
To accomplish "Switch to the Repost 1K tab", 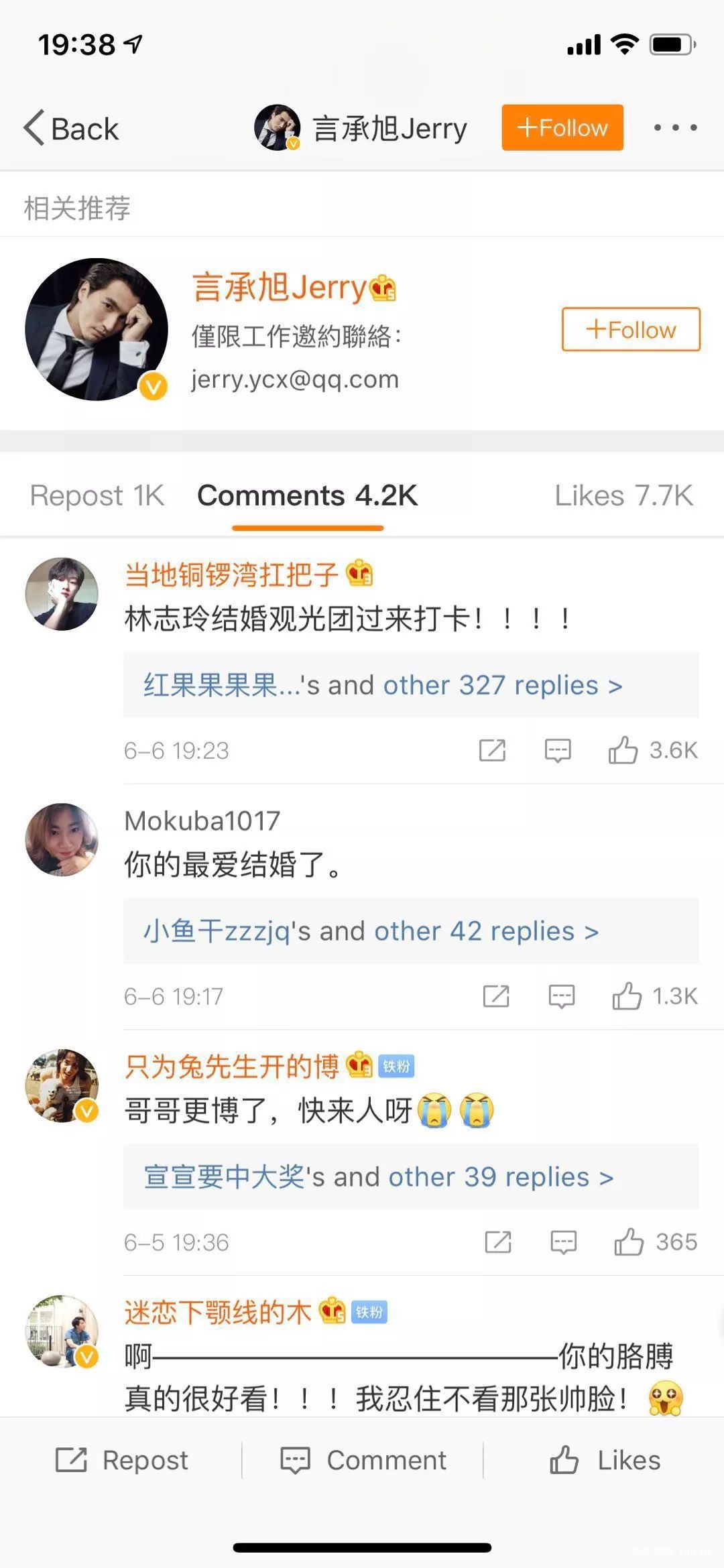I will (x=97, y=495).
